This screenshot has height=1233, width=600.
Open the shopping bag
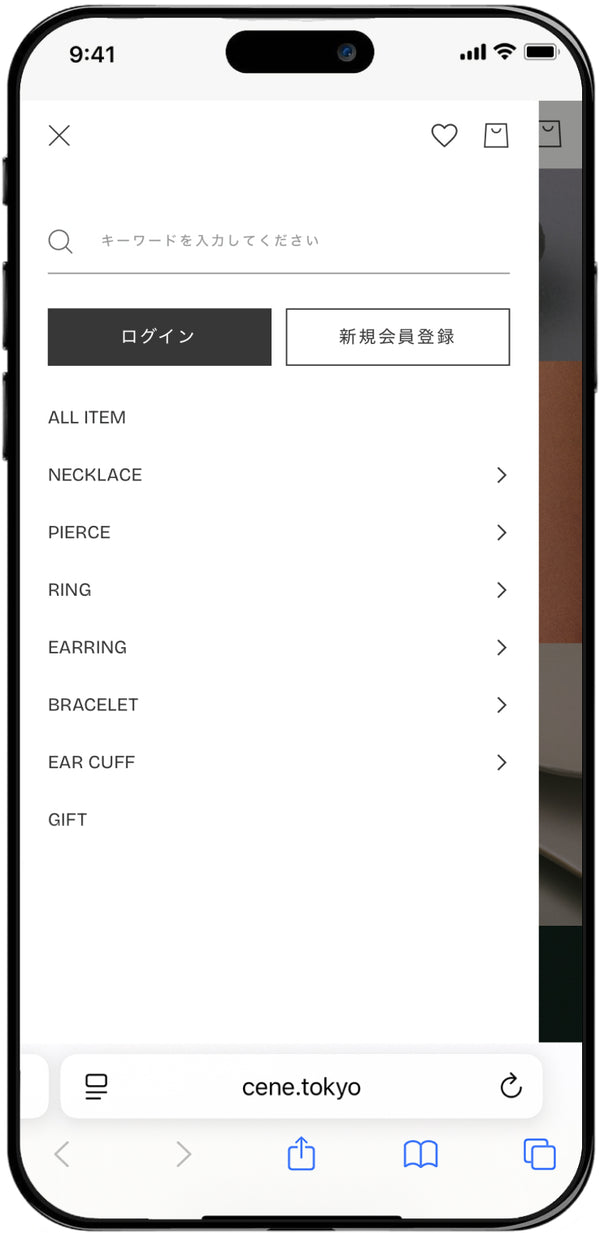[496, 136]
